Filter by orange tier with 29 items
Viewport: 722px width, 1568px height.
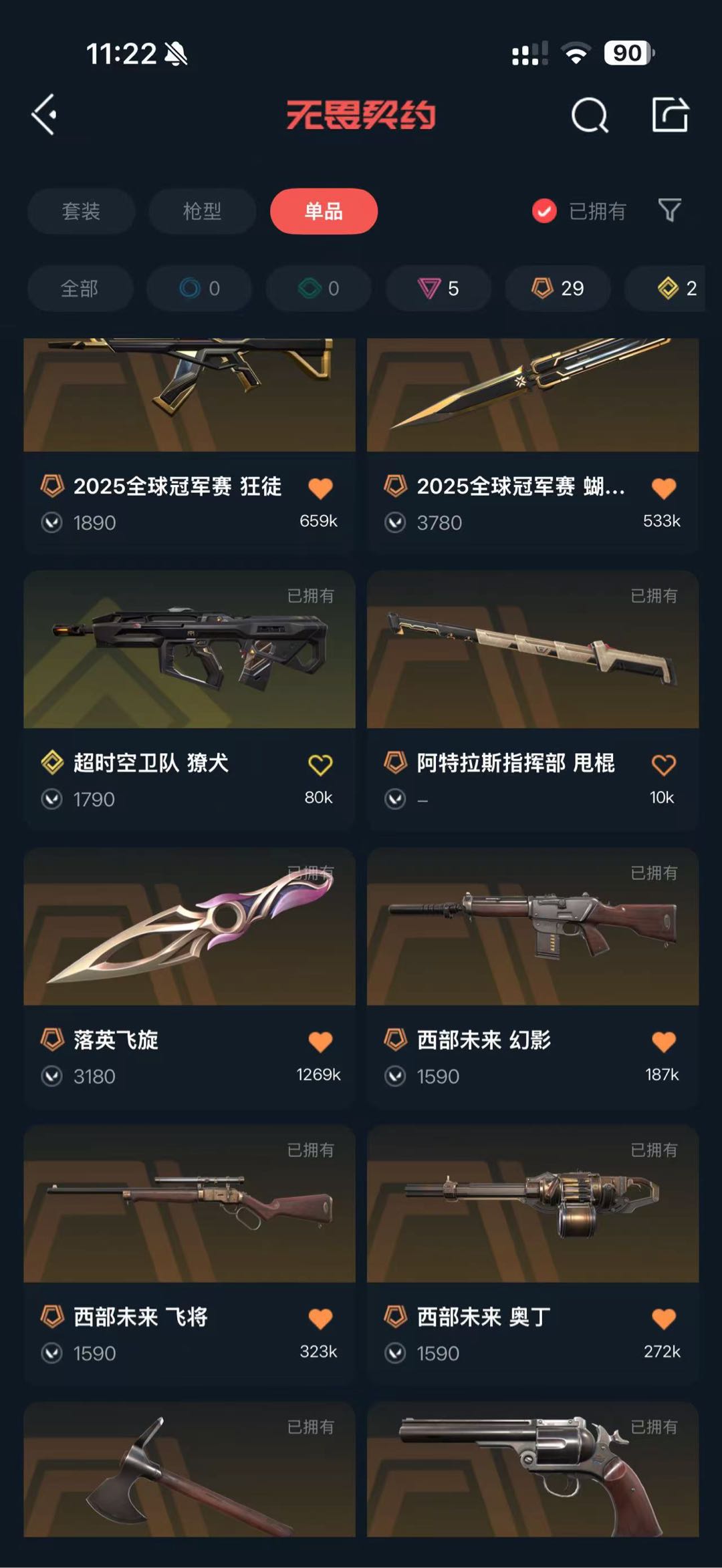(x=558, y=289)
